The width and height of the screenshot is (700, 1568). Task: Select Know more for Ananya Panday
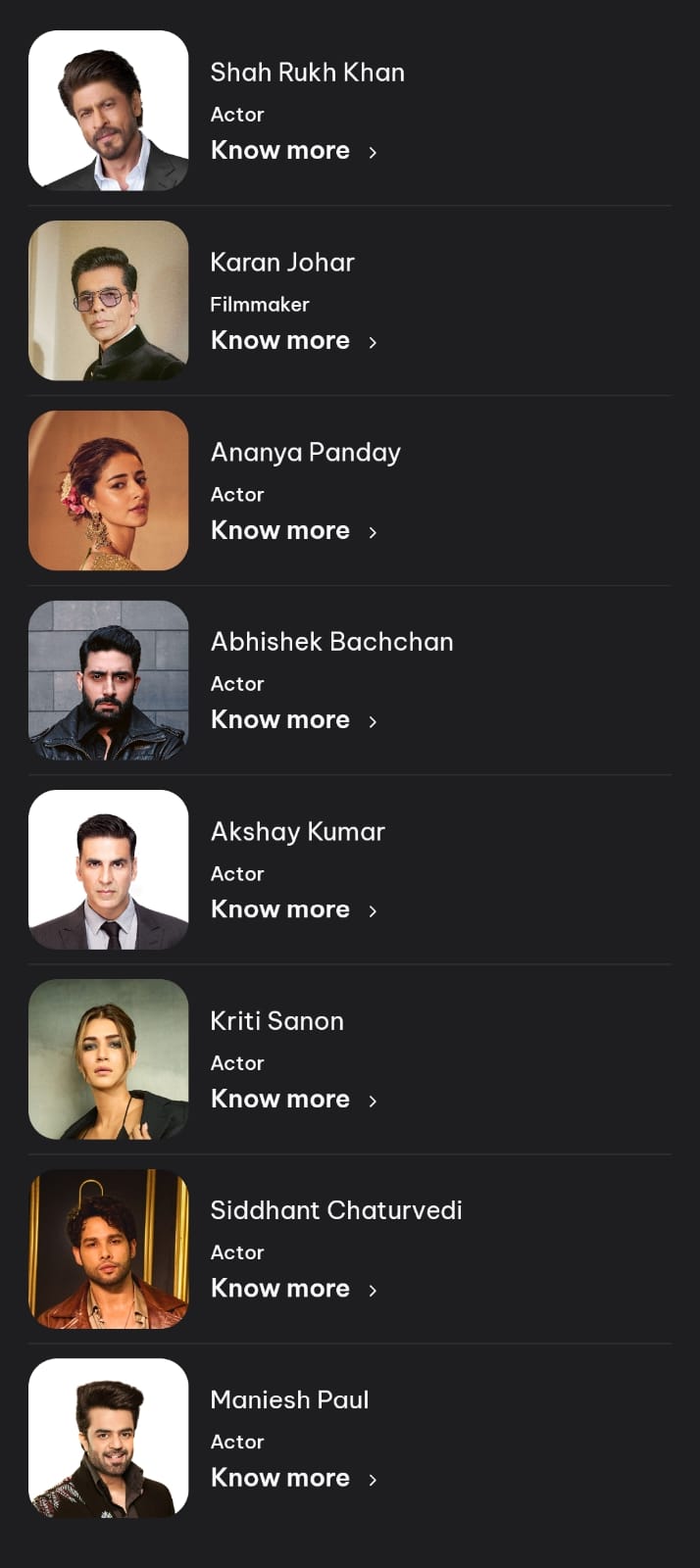tap(292, 530)
